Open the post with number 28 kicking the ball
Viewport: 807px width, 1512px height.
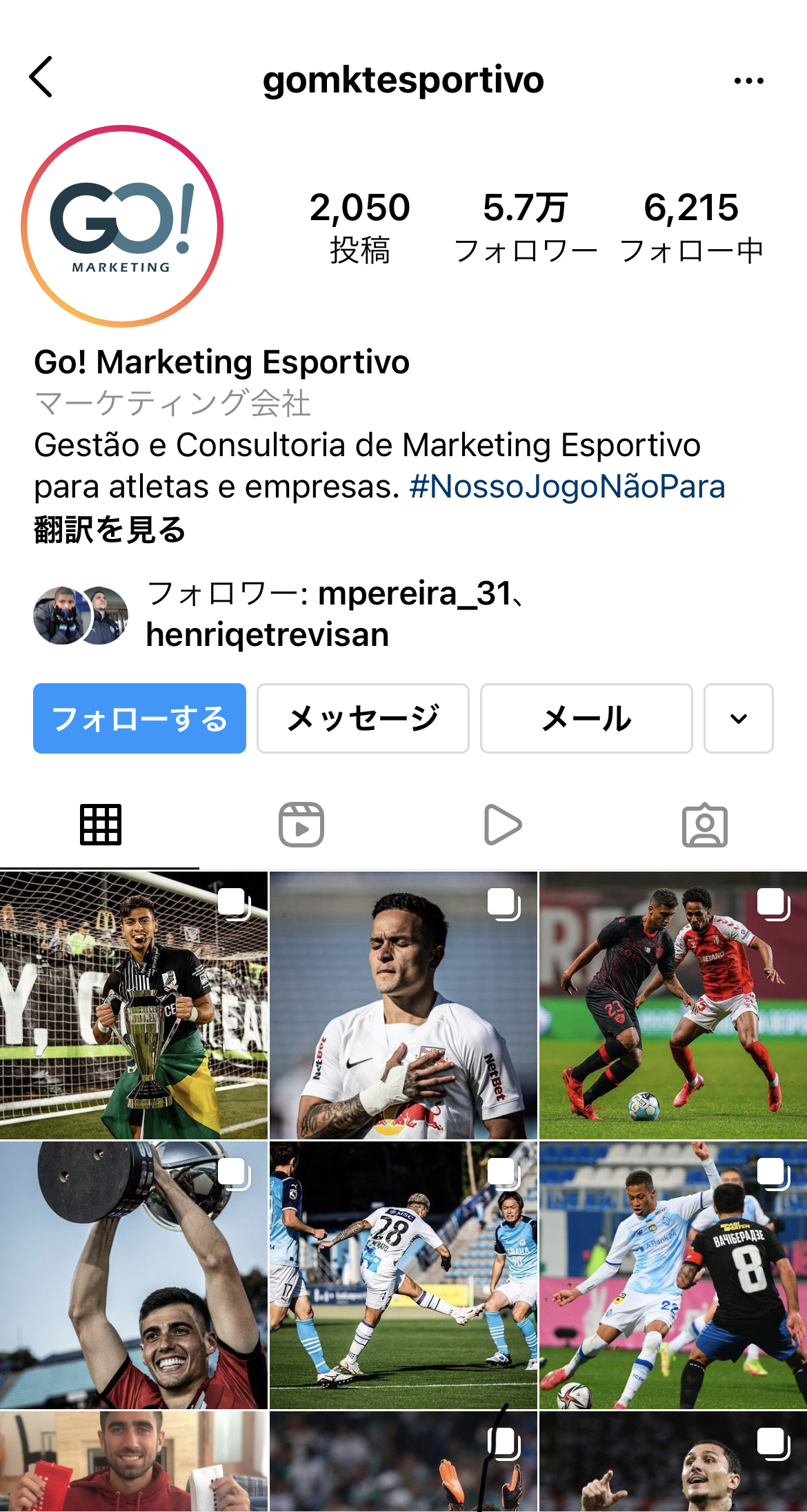403,1275
